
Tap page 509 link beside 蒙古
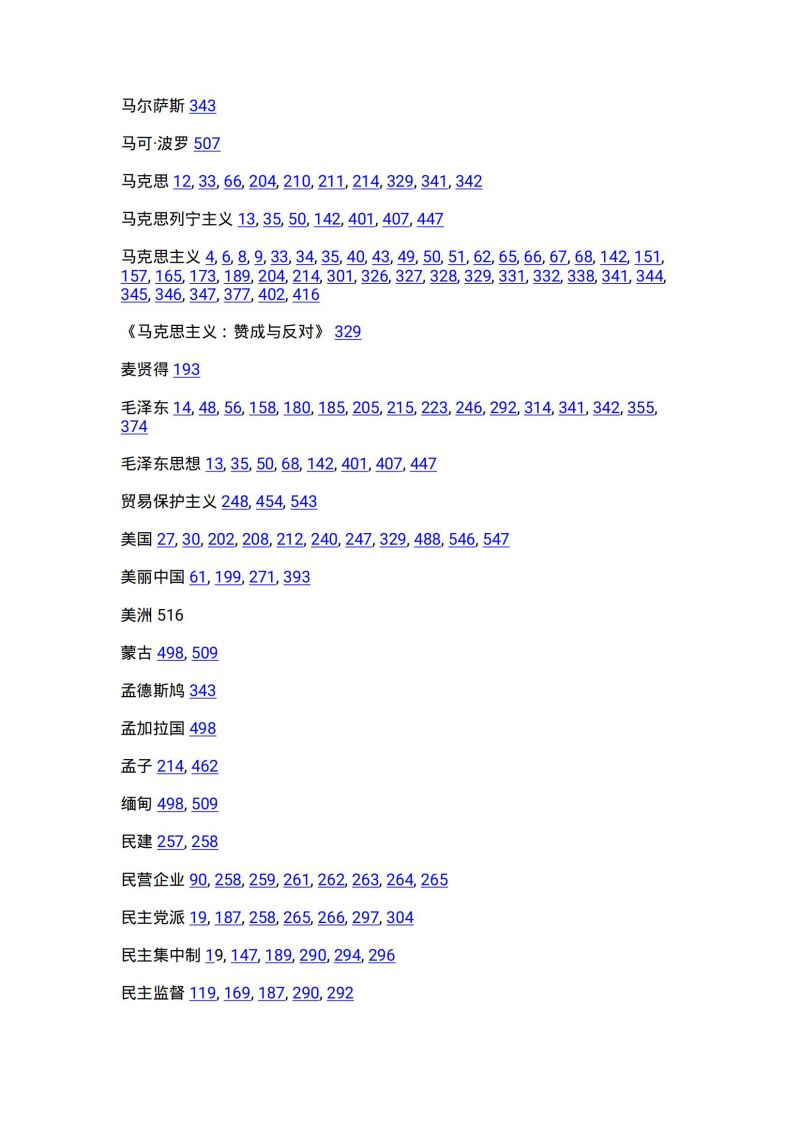click(205, 654)
